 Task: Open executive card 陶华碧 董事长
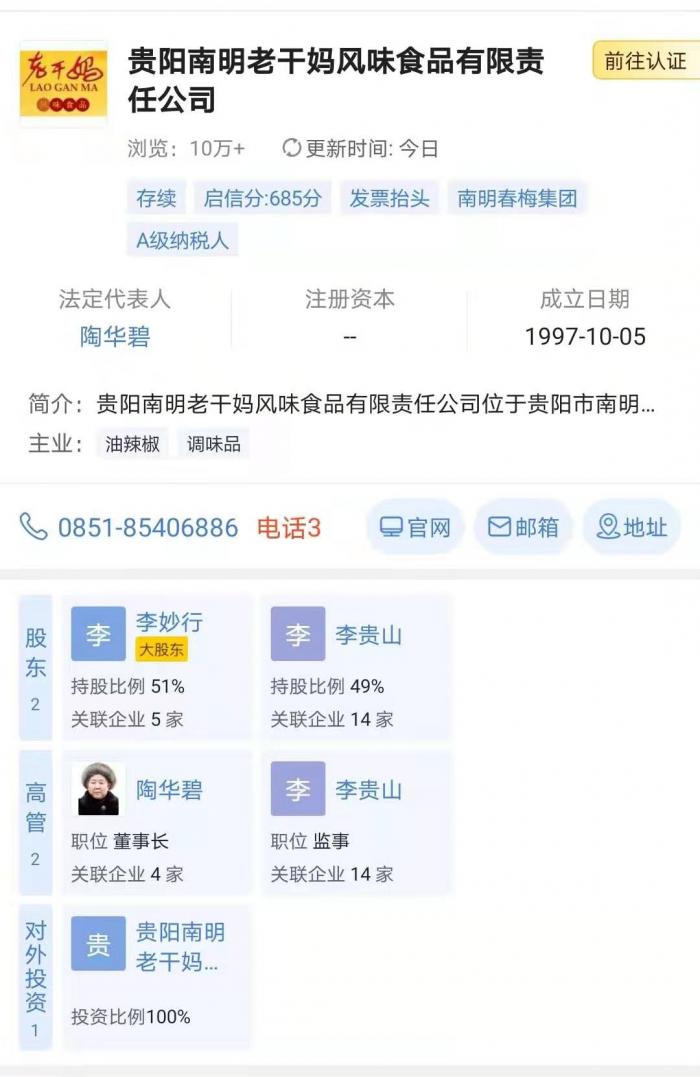(x=157, y=822)
